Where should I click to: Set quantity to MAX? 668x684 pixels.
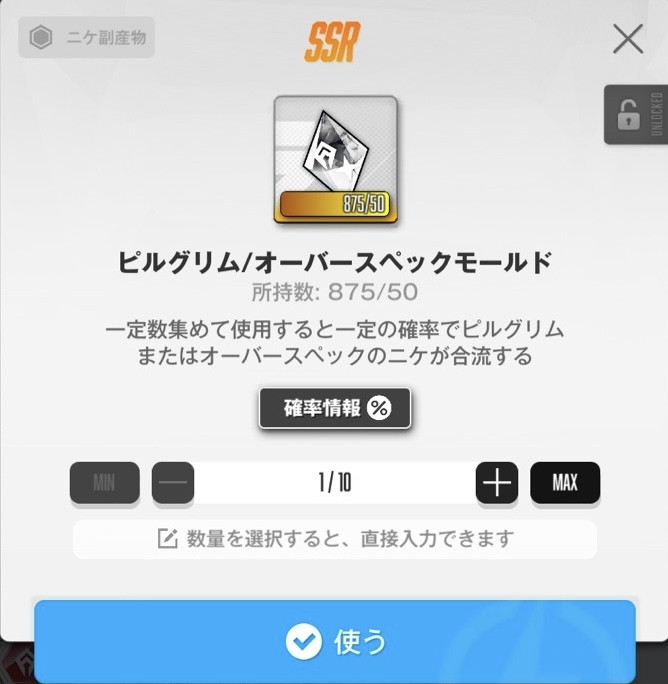click(x=565, y=483)
